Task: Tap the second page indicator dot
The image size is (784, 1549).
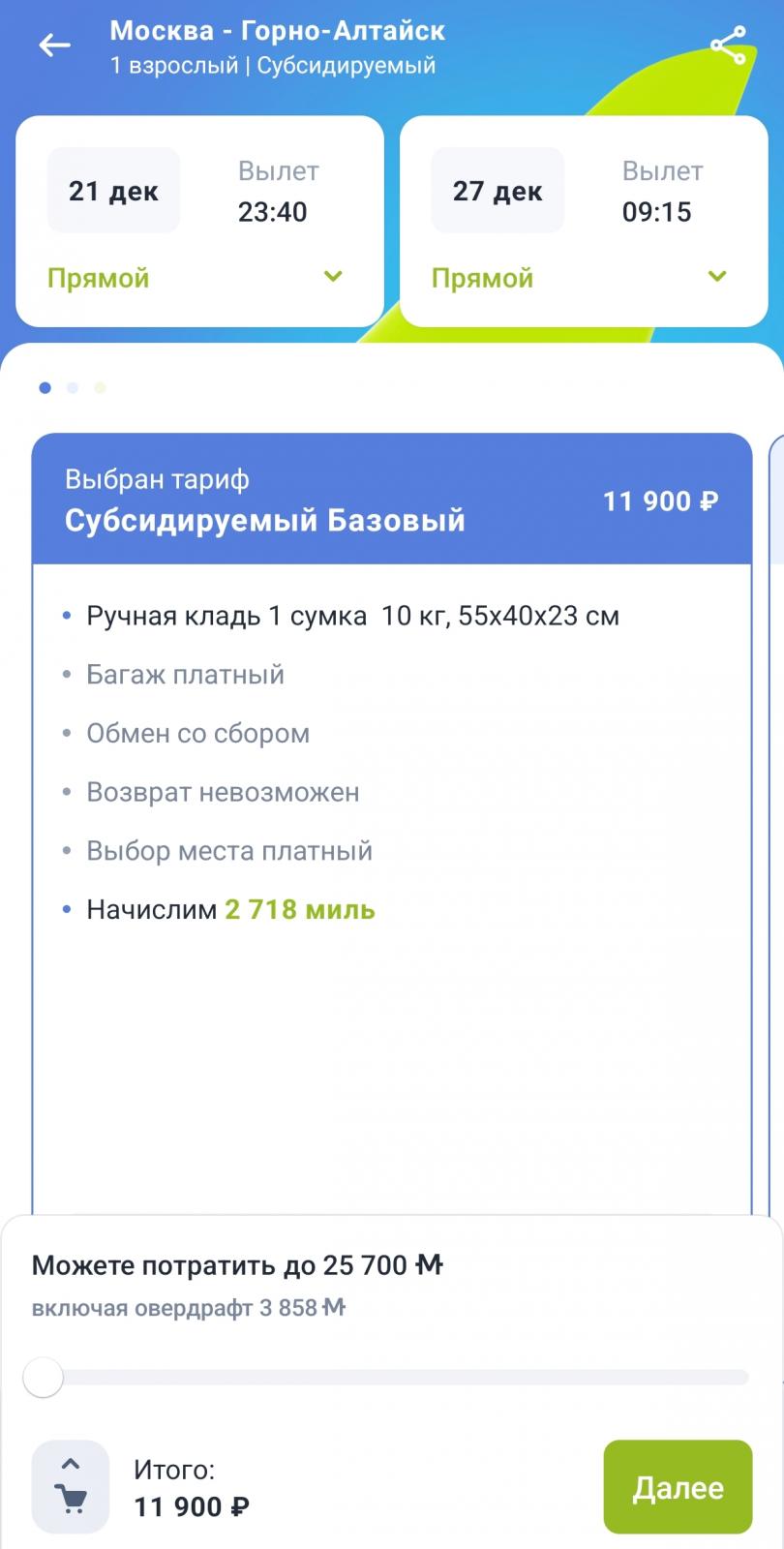Action: click(x=73, y=388)
